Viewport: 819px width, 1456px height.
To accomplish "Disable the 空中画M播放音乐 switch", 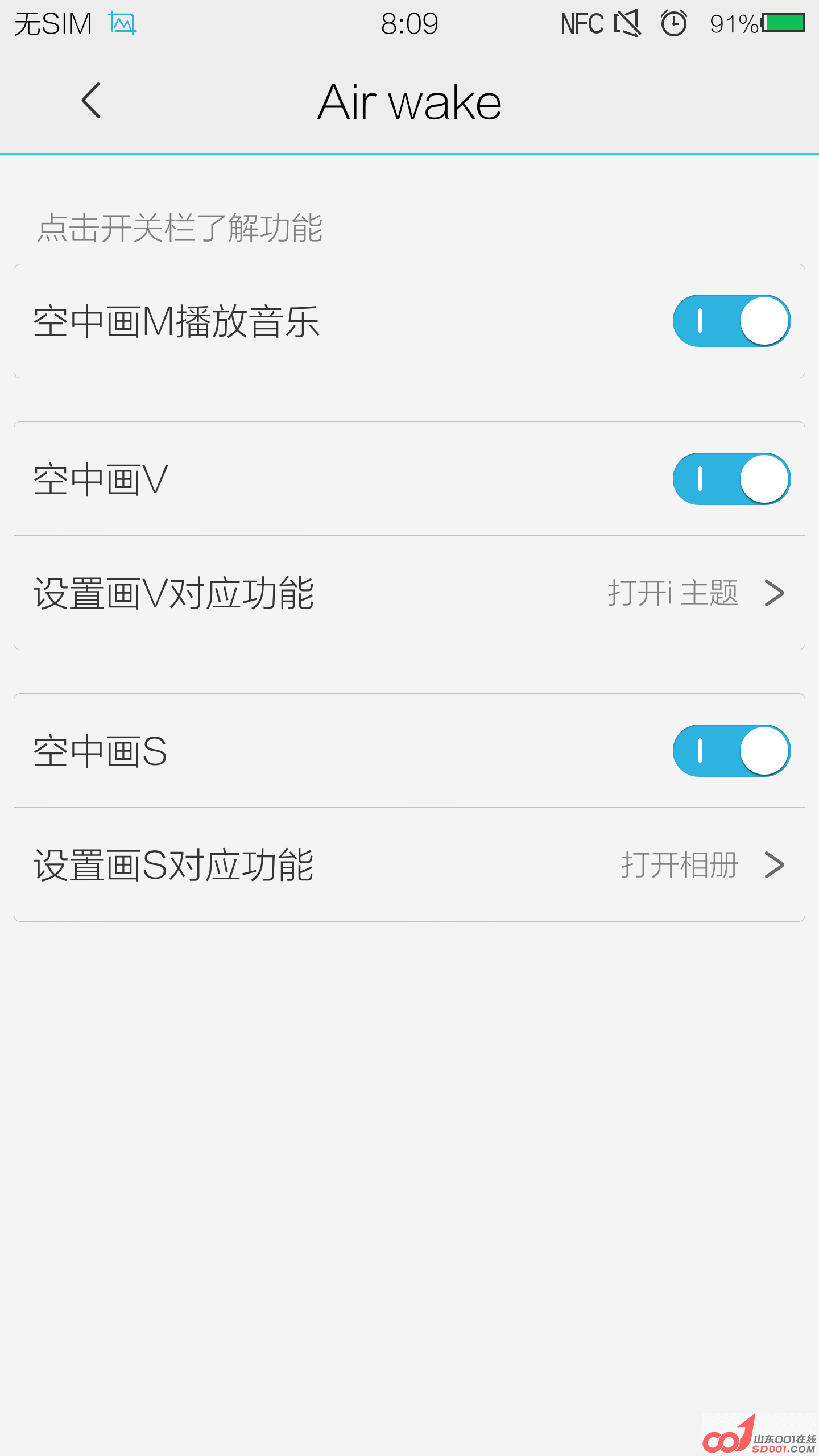I will [731, 321].
